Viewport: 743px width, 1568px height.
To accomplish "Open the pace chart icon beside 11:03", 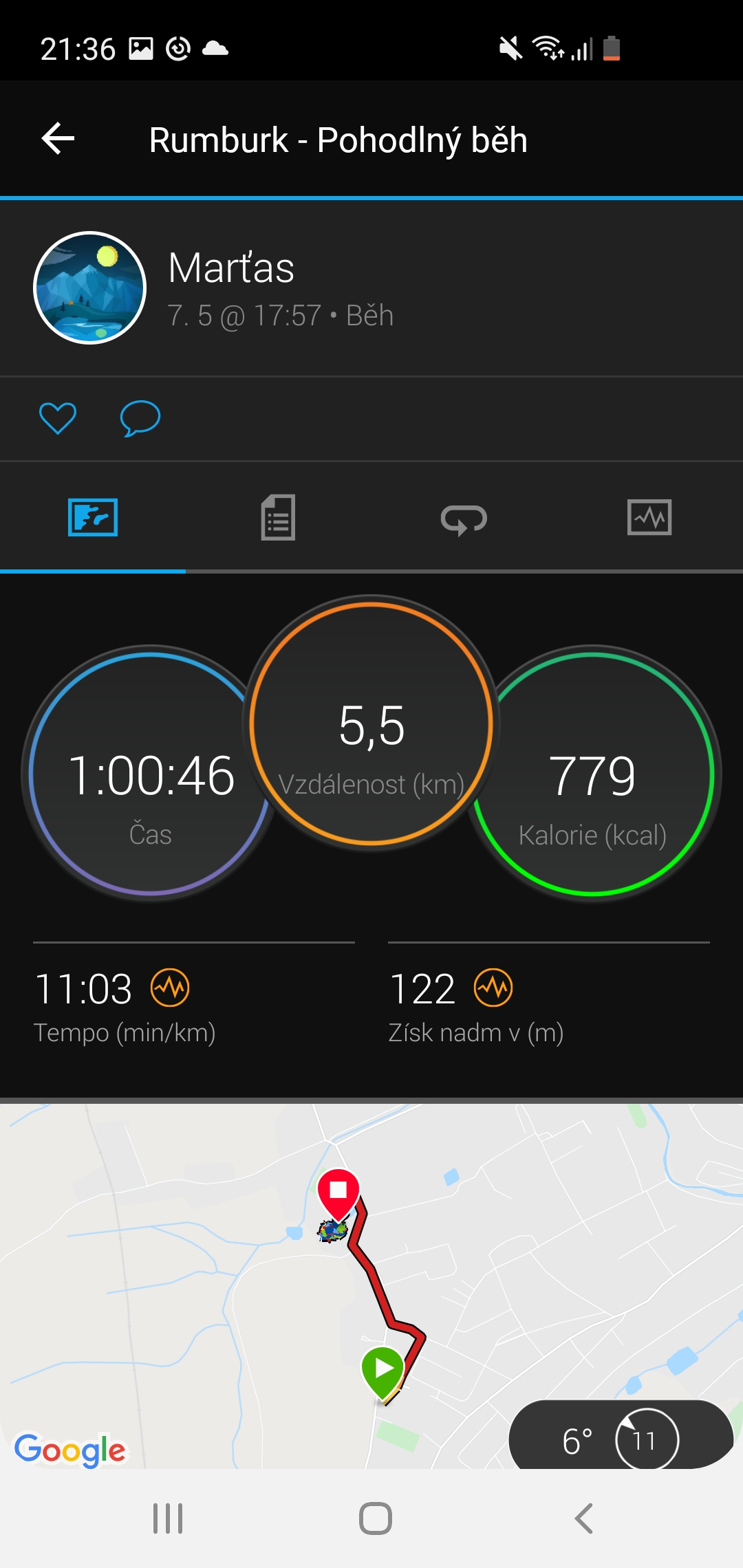I will [x=170, y=988].
